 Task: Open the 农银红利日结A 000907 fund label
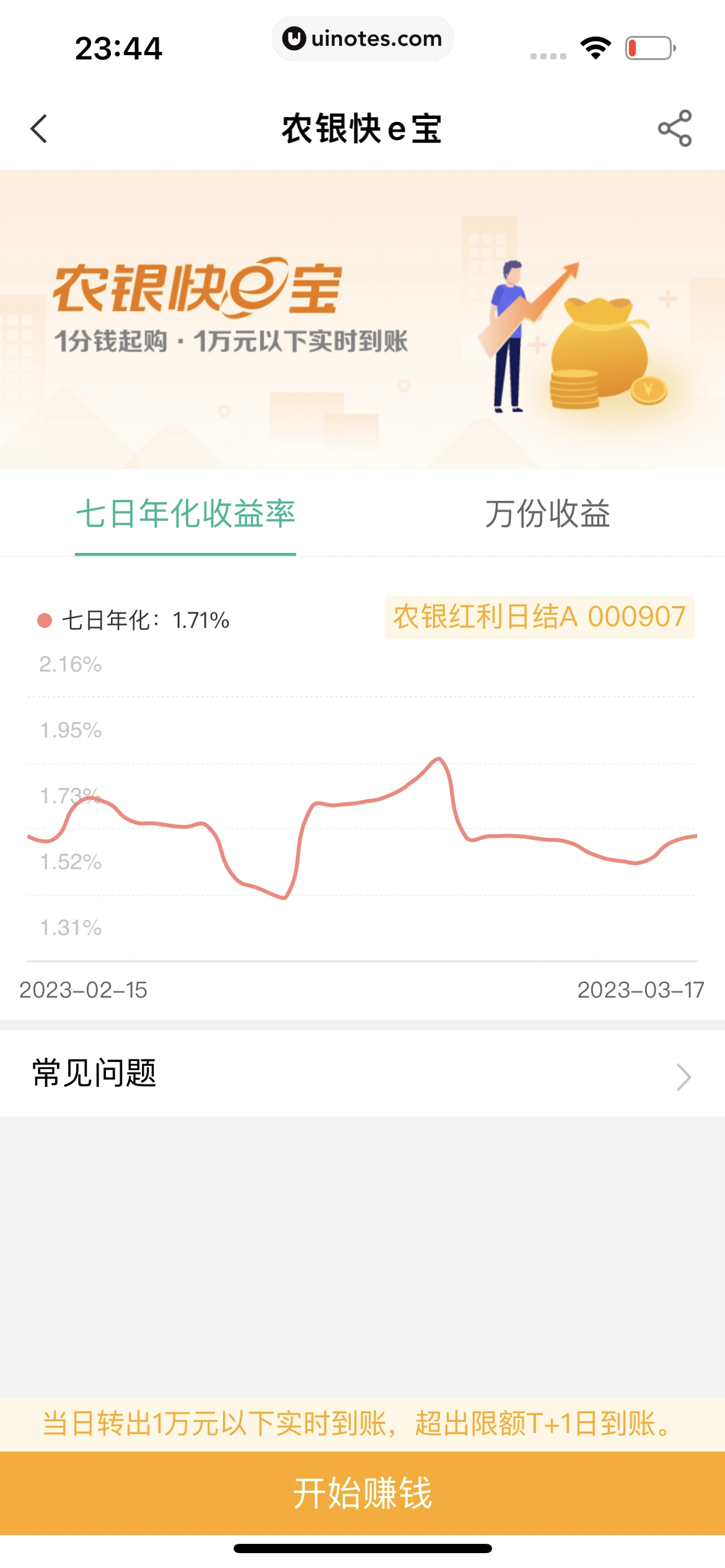[538, 616]
